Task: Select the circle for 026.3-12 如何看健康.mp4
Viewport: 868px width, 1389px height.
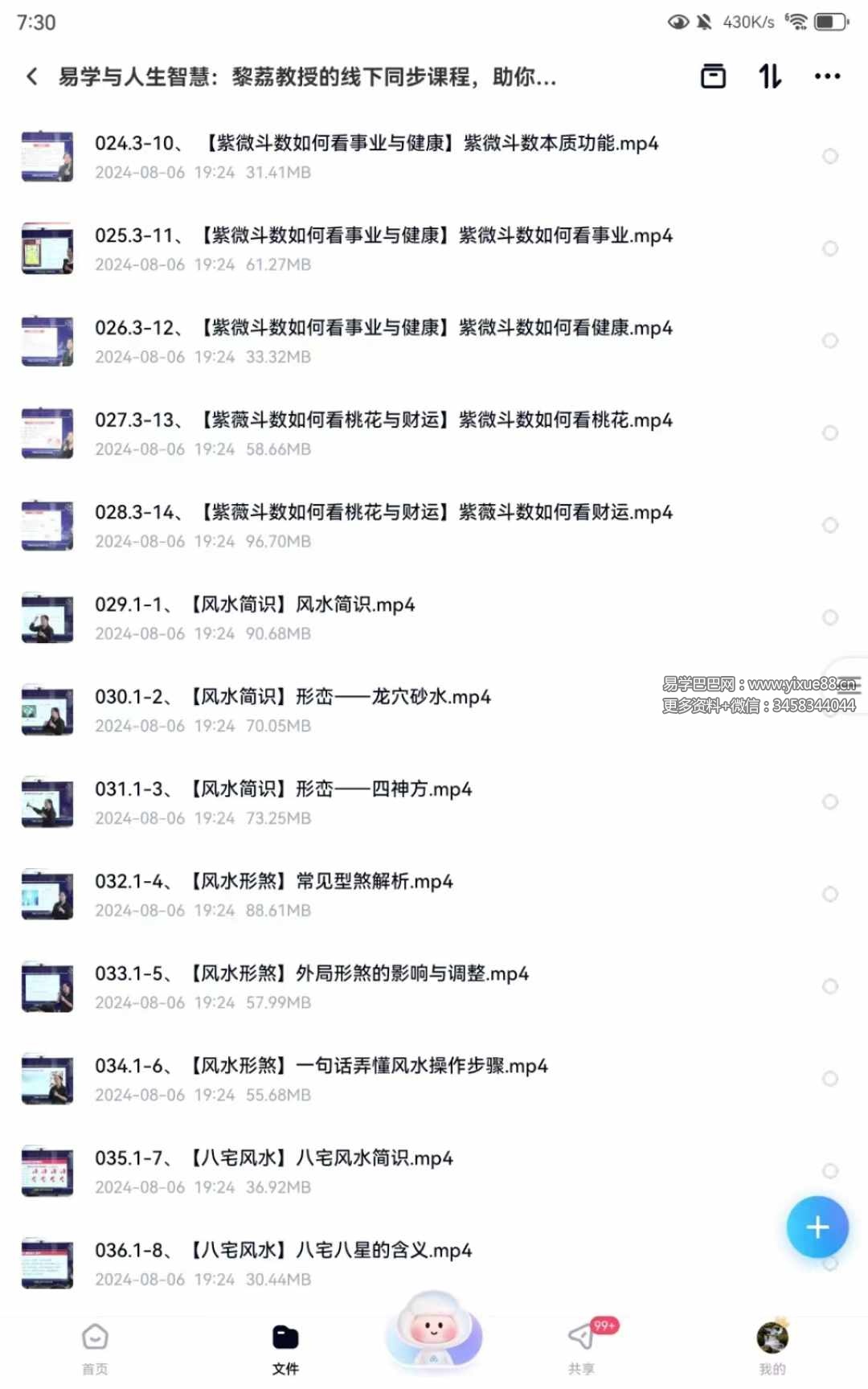Action: coord(830,341)
